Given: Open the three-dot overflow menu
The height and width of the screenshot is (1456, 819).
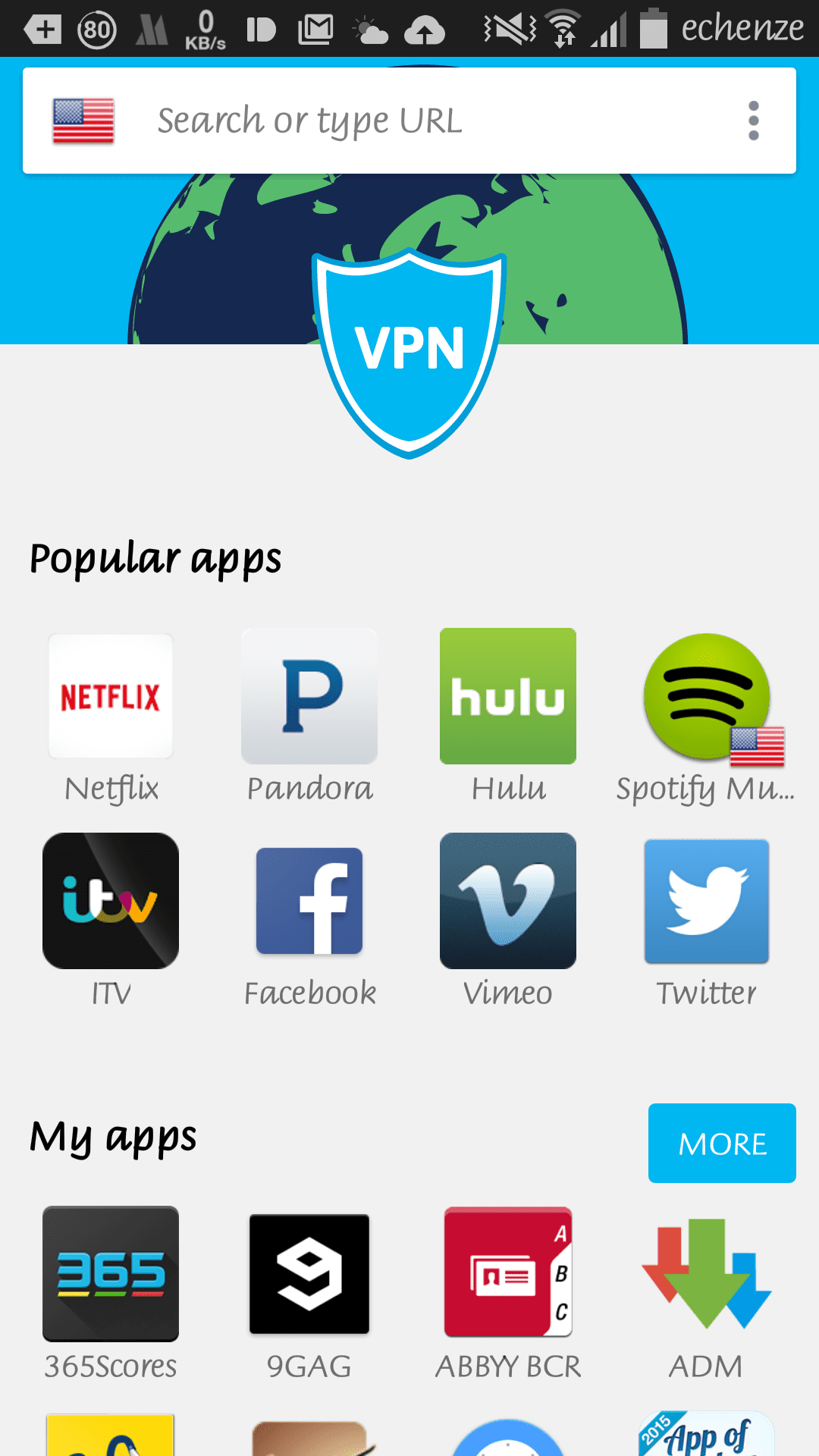Looking at the screenshot, I should point(753,121).
